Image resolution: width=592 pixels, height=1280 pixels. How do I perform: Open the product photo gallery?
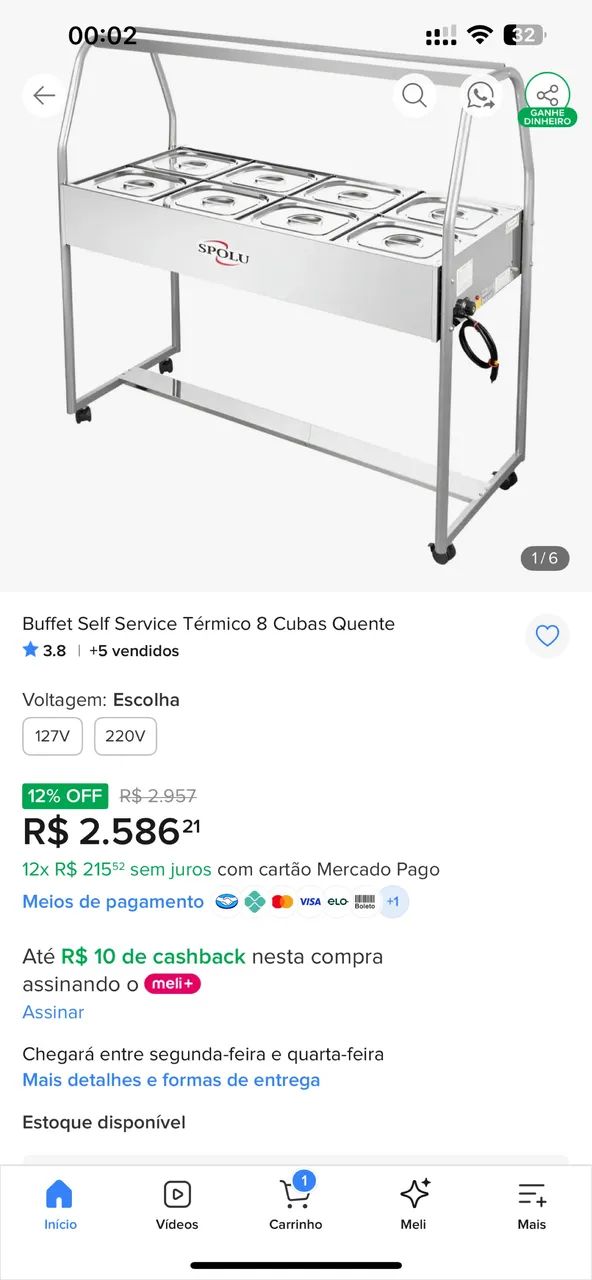tap(296, 300)
